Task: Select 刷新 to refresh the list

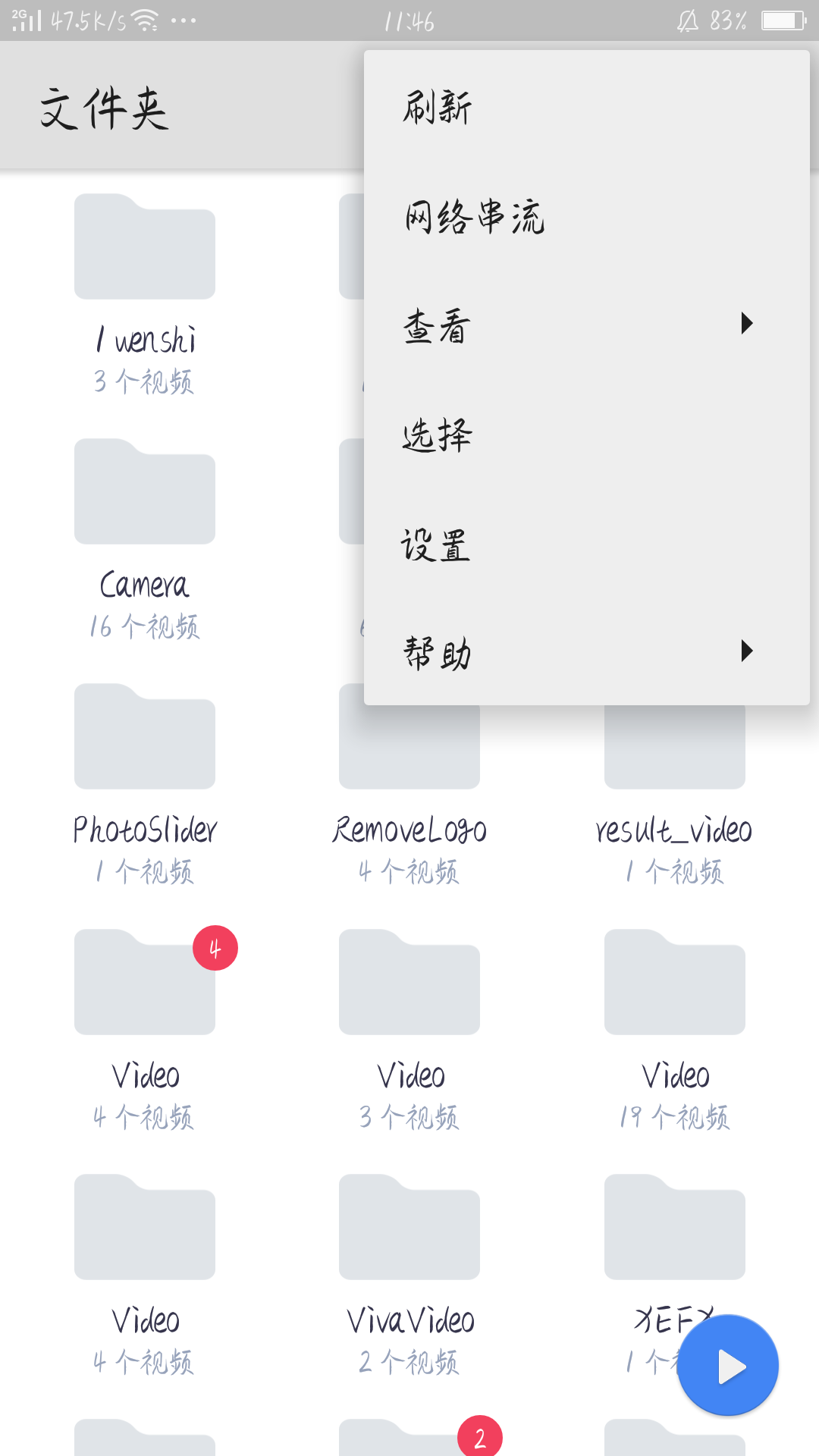Action: 587,107
